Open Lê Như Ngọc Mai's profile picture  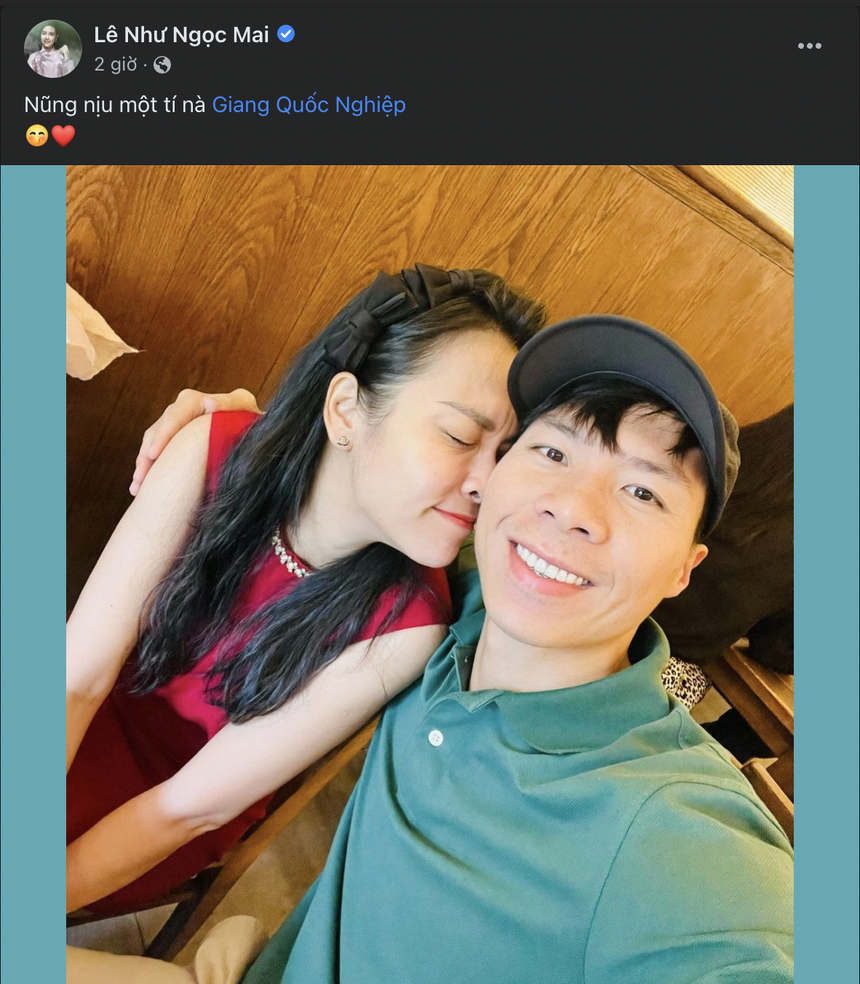(53, 48)
